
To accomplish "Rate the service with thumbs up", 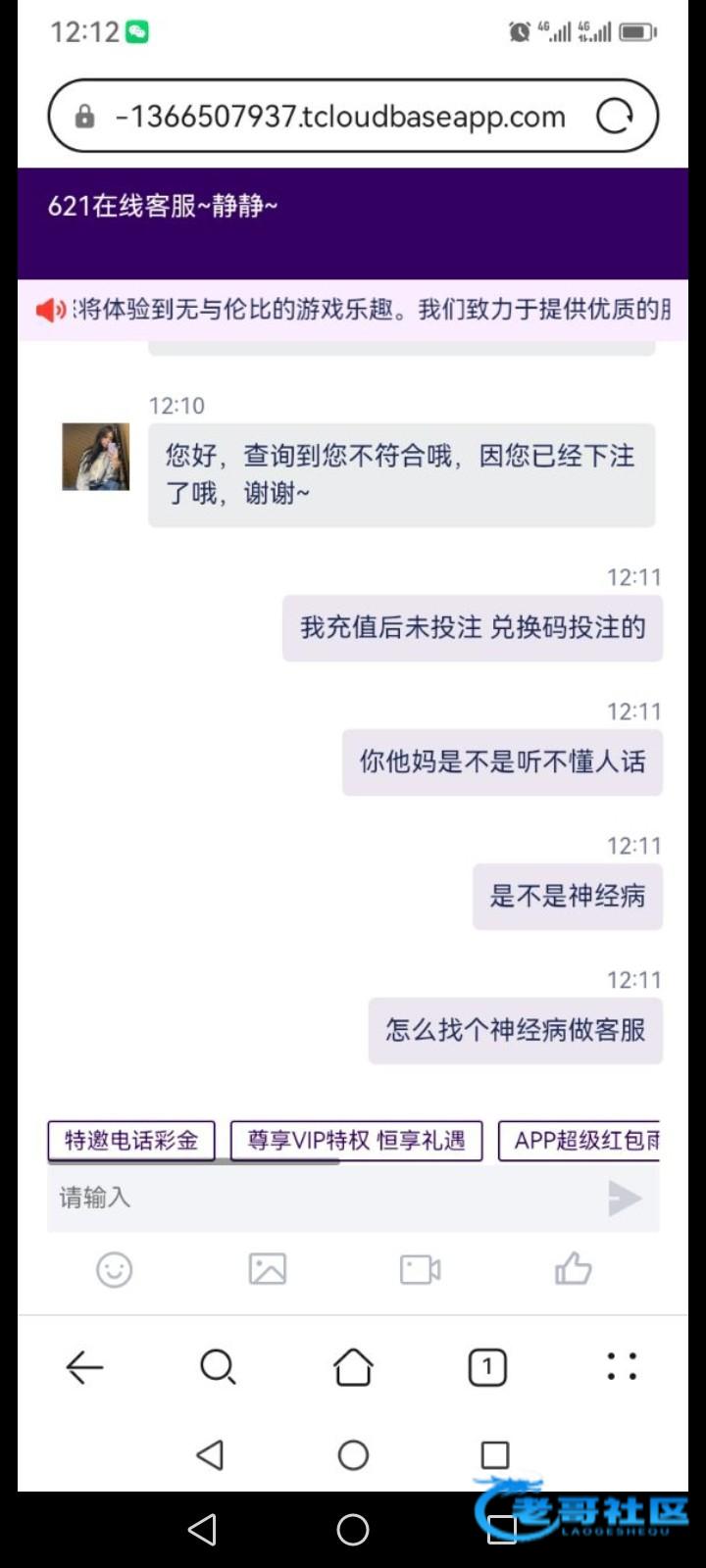I will [x=573, y=1269].
